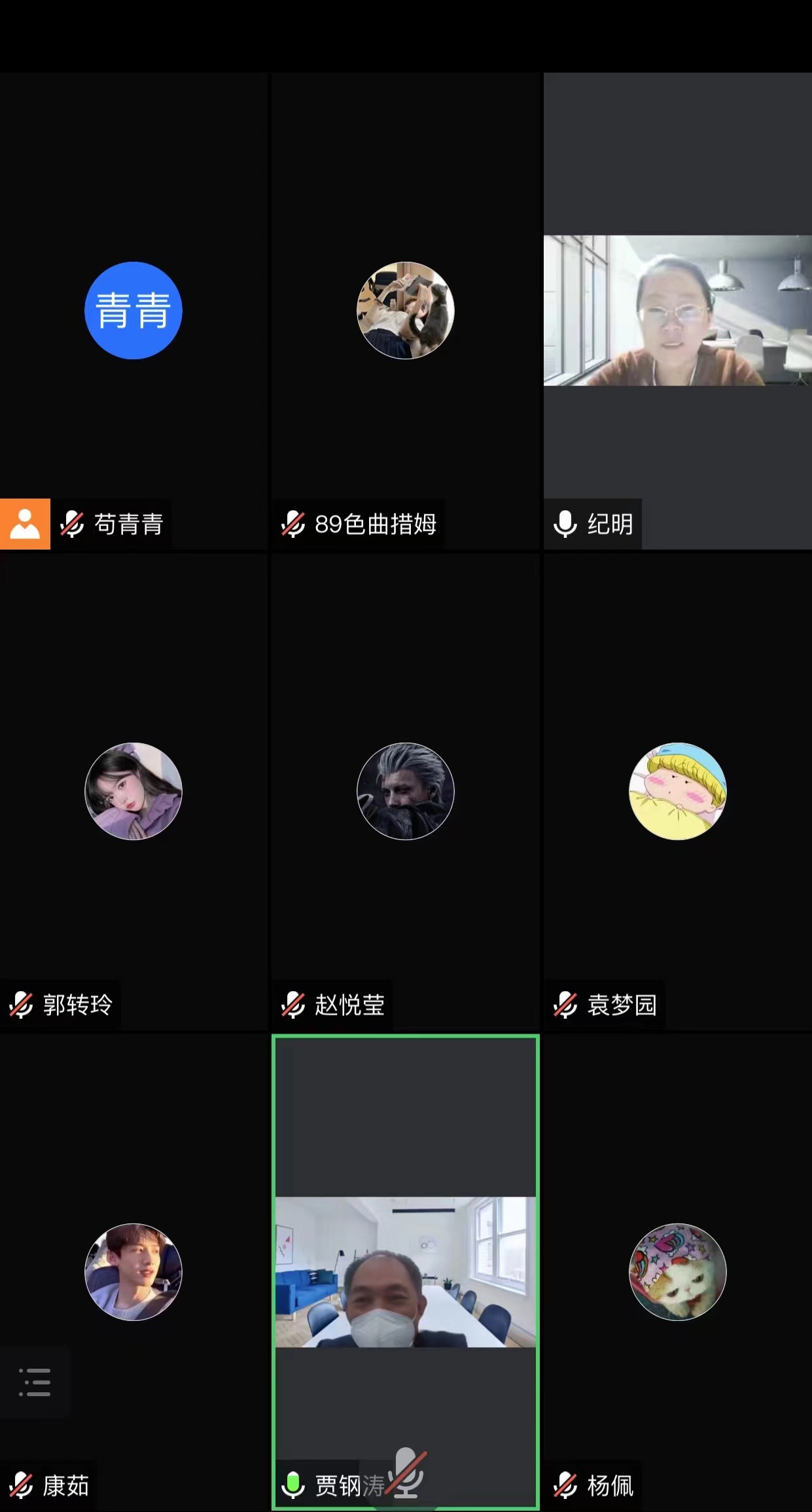Open 苟青青's participant tile
This screenshot has height=1512, width=812.
pos(133,311)
